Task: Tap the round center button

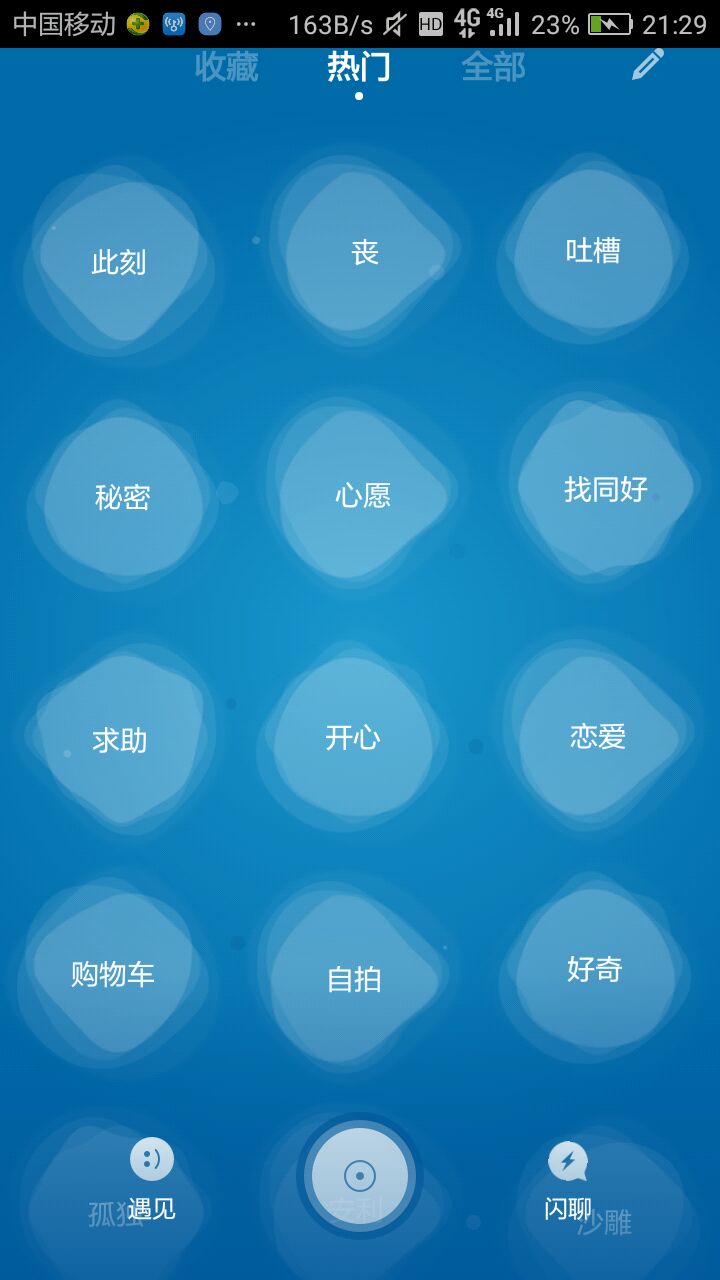Action: tap(360, 1176)
